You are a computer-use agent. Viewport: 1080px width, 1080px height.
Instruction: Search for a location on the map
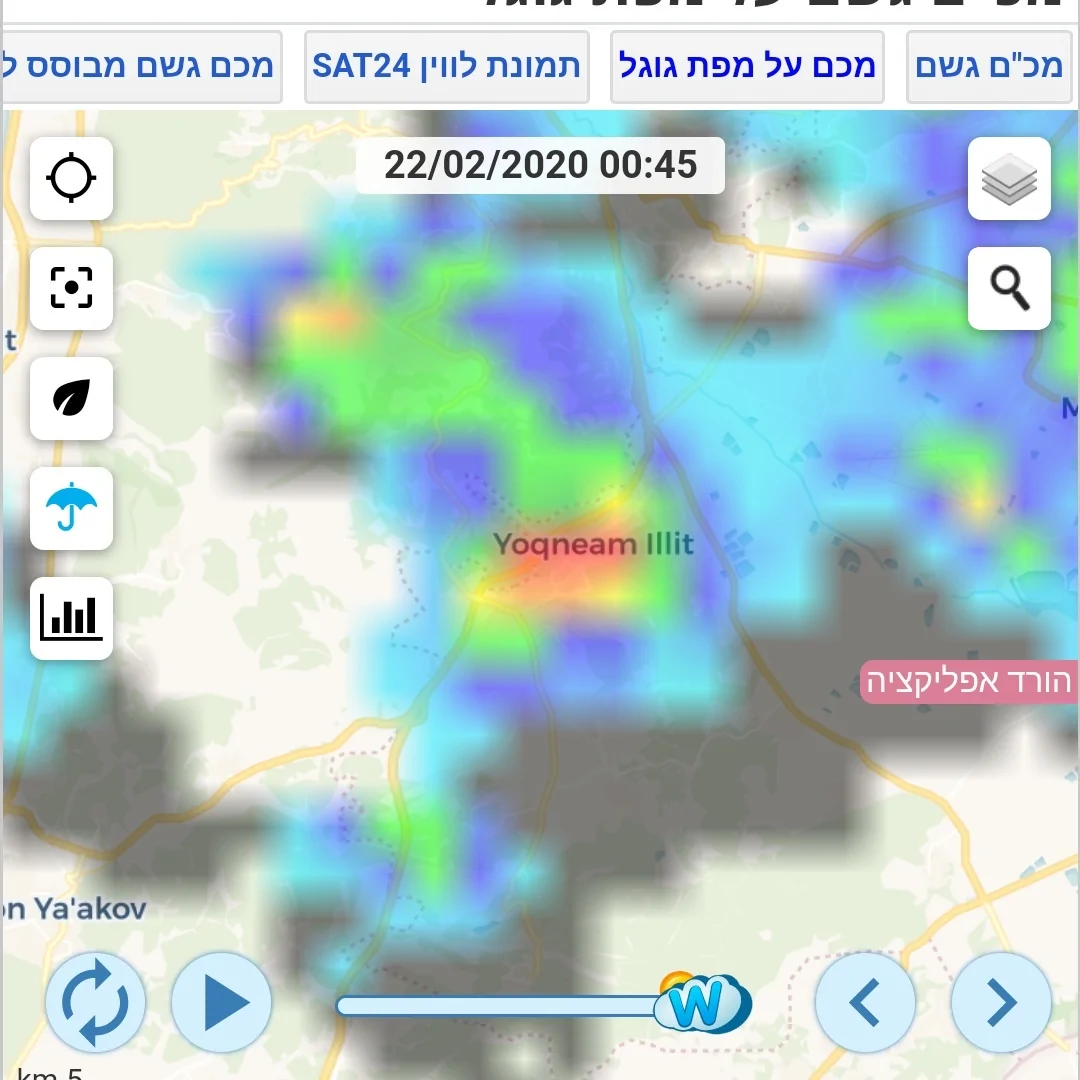(x=1009, y=288)
